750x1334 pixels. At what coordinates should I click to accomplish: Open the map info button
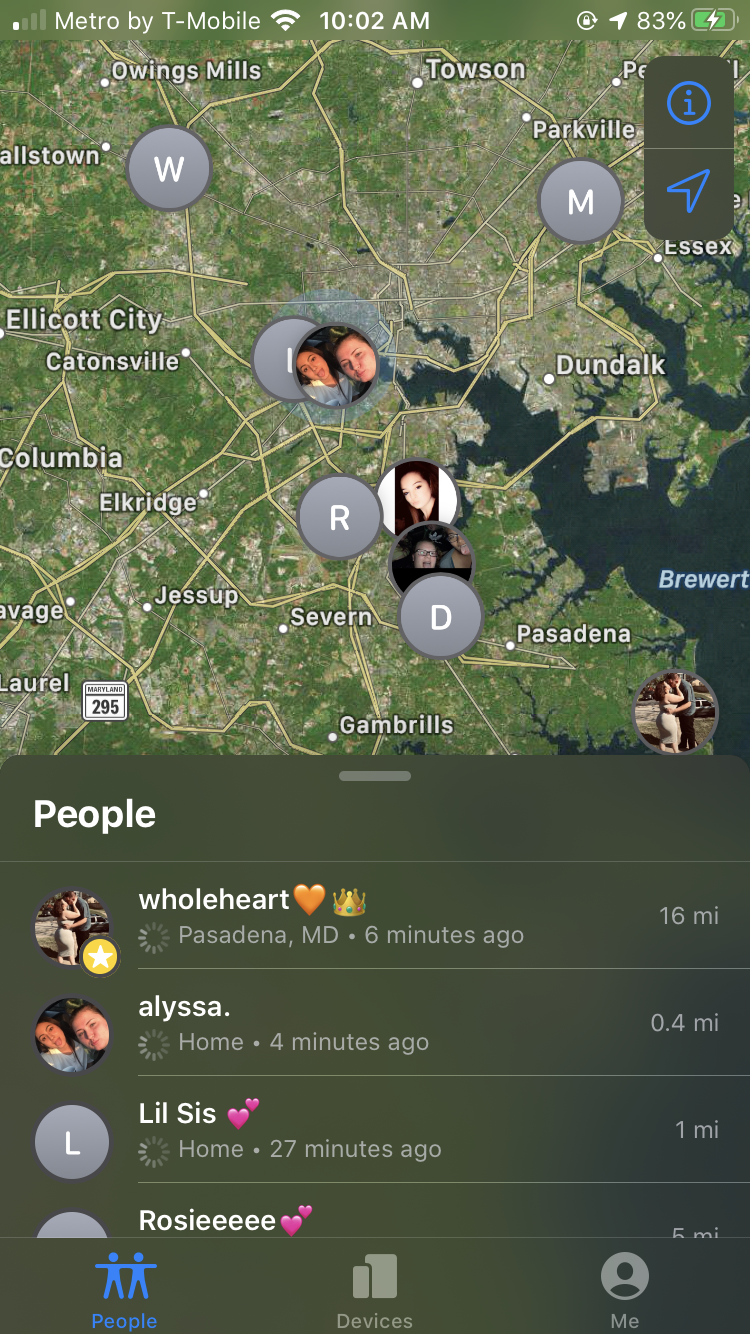click(688, 103)
